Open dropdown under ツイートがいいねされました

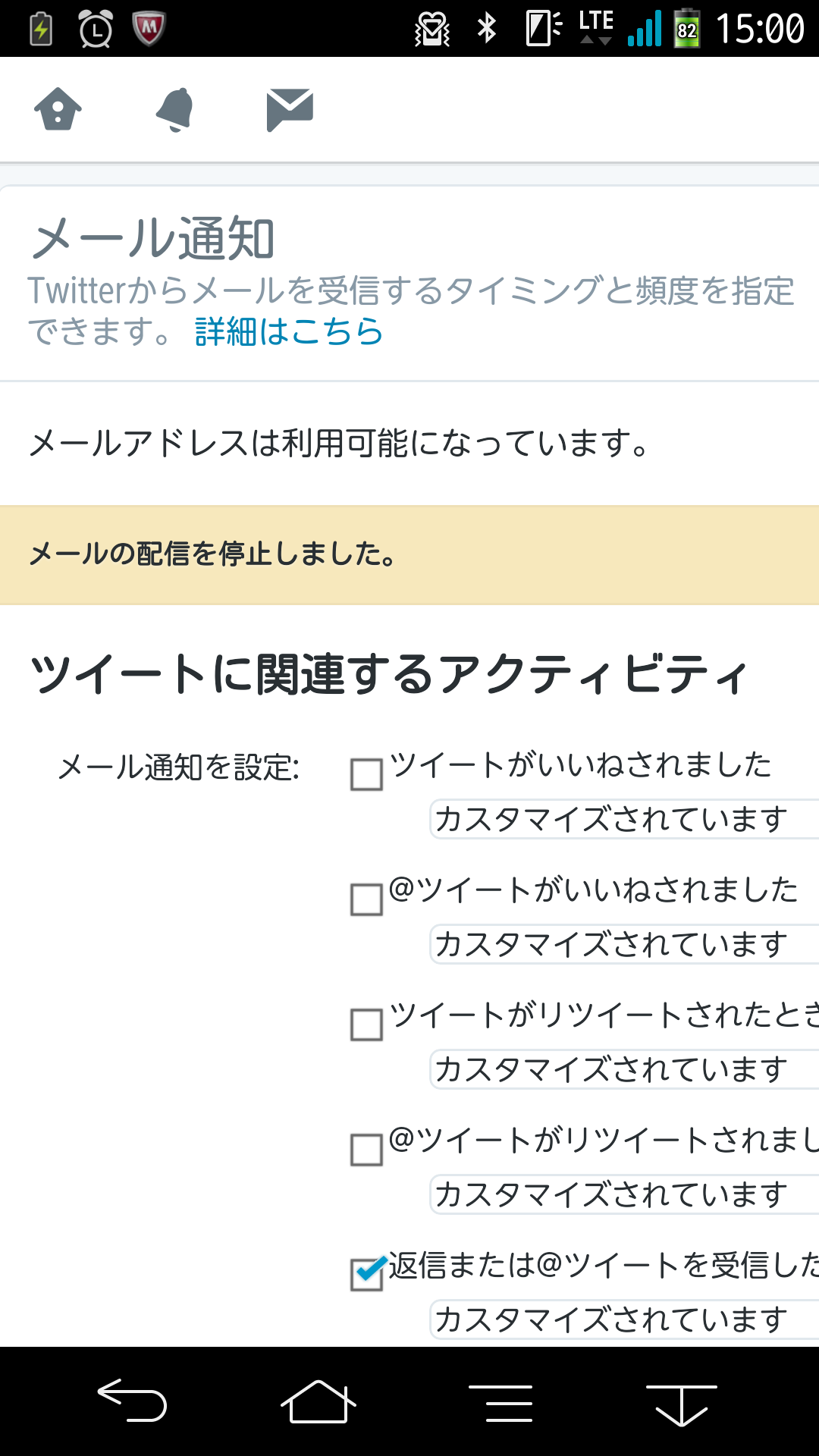pyautogui.click(x=622, y=819)
